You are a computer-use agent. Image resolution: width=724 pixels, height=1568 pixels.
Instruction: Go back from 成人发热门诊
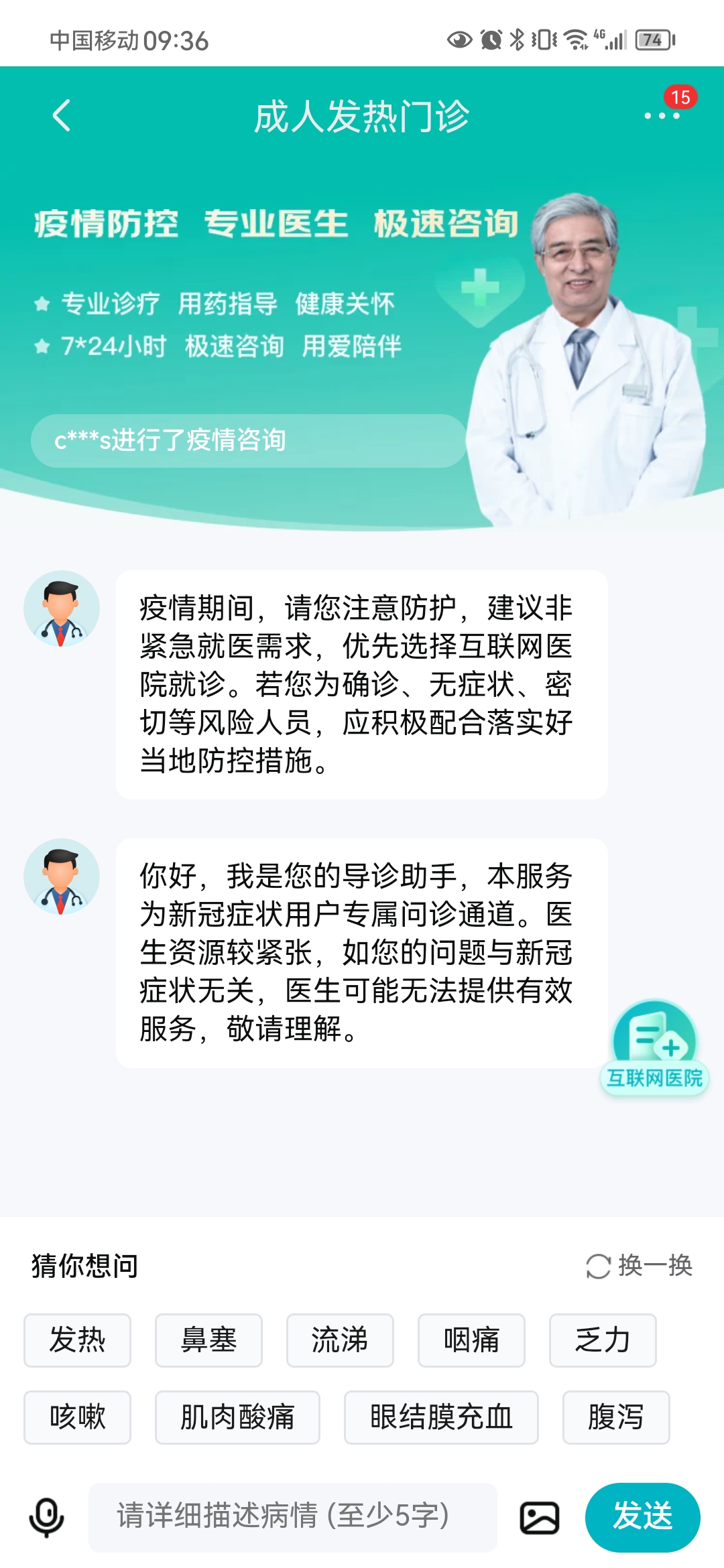point(62,115)
